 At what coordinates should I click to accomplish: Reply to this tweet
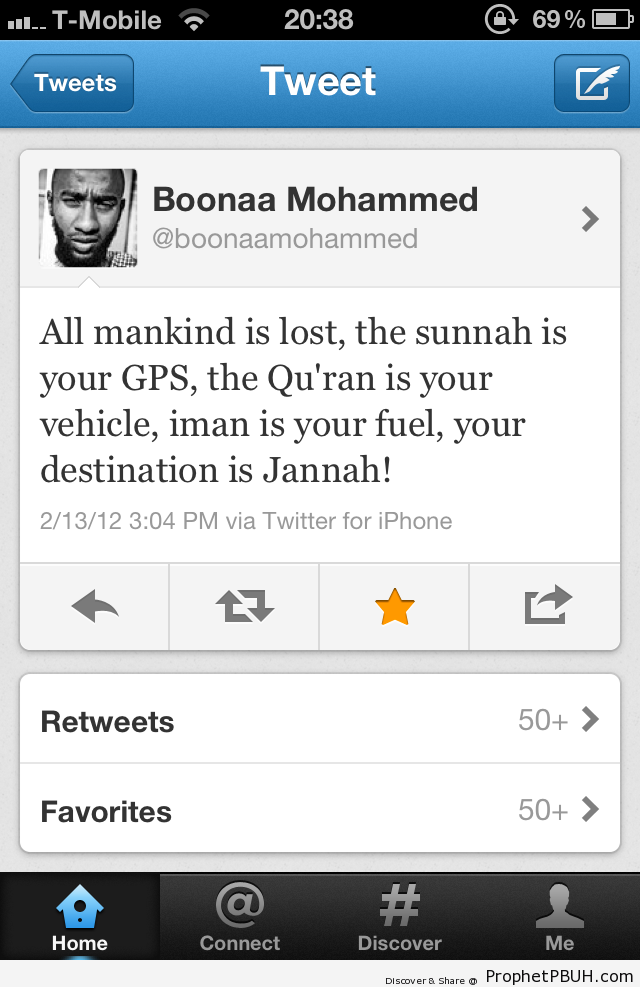click(95, 606)
